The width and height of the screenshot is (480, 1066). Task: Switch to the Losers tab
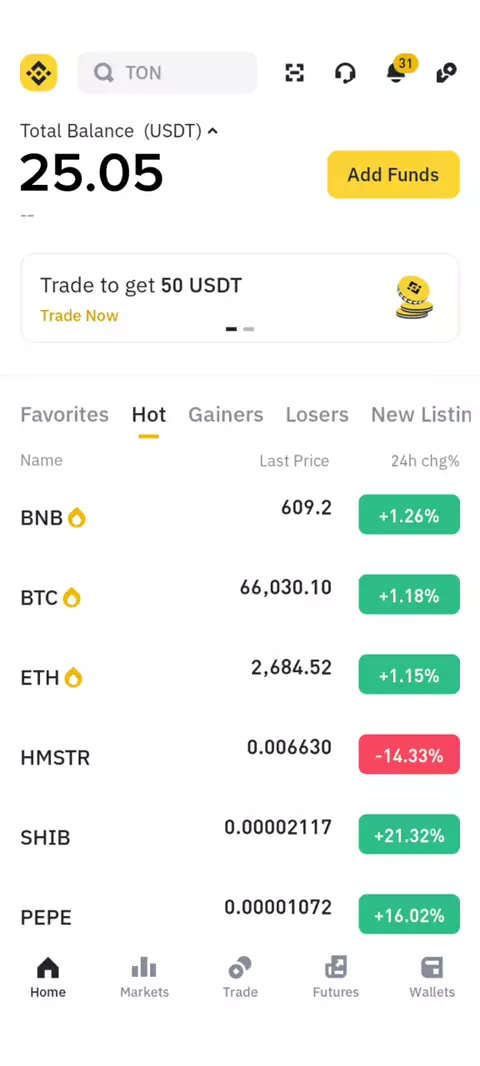click(x=317, y=415)
